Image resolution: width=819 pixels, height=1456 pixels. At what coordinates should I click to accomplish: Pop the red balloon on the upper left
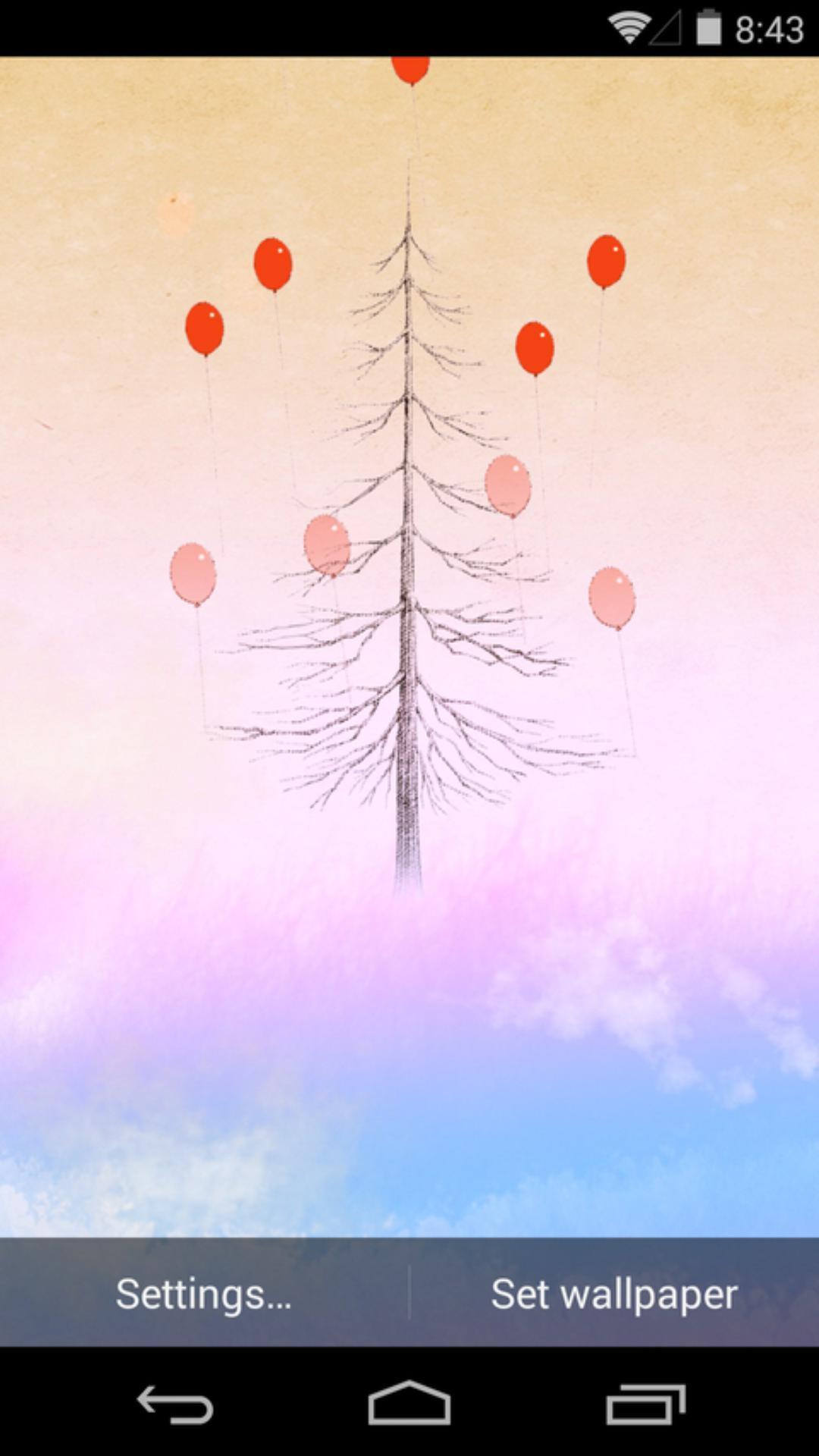271,263
